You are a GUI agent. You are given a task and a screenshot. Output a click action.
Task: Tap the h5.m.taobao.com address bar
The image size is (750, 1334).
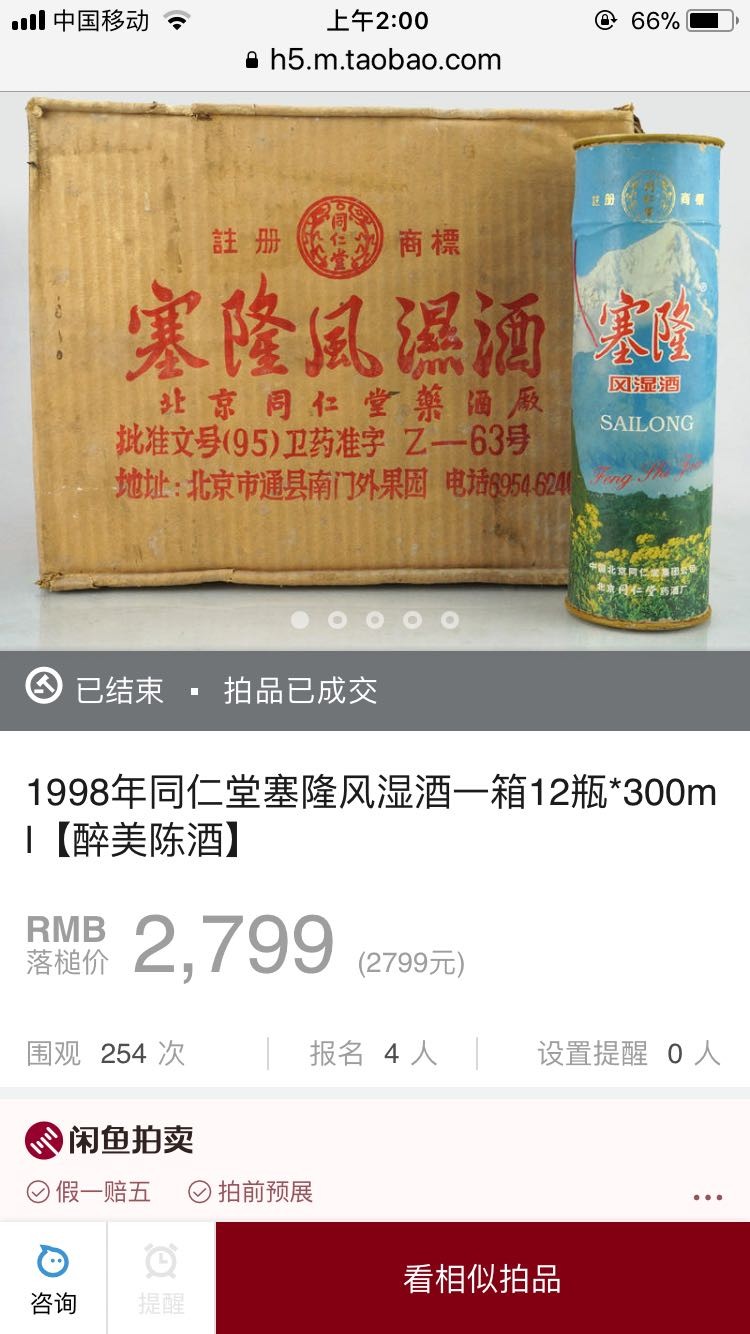coord(375,60)
